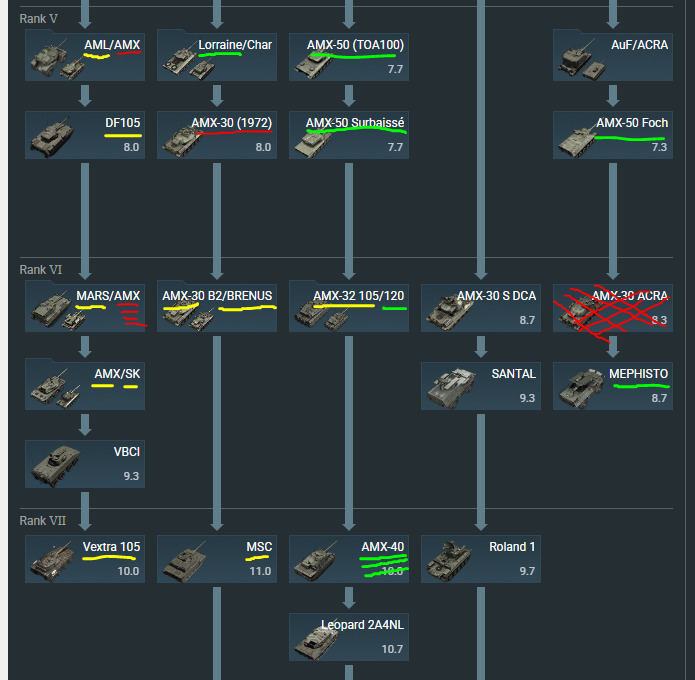Screen dimensions: 695x680
Task: Expand the Lorraine/Char group card
Action: click(x=216, y=57)
